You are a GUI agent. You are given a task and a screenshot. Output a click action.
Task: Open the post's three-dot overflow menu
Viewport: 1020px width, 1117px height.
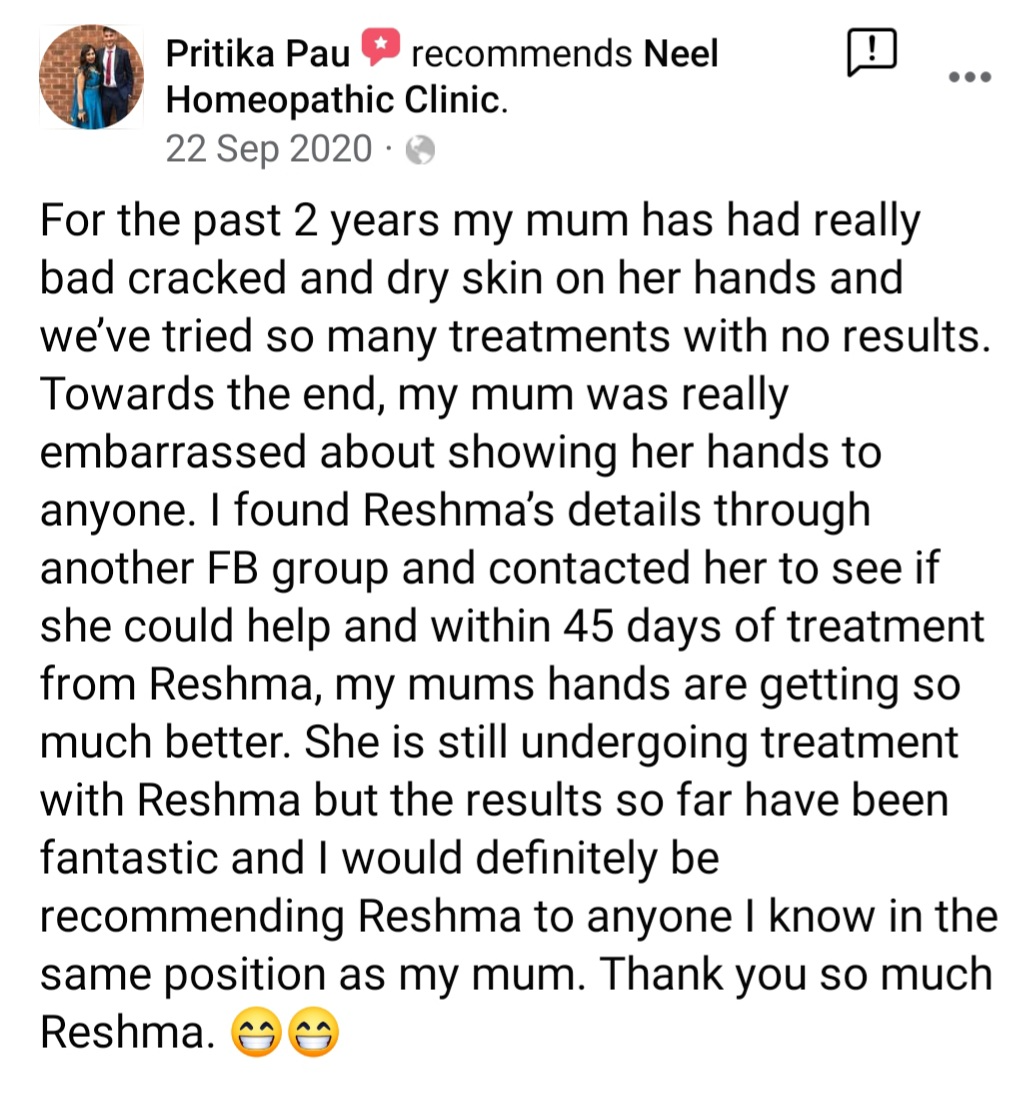968,78
